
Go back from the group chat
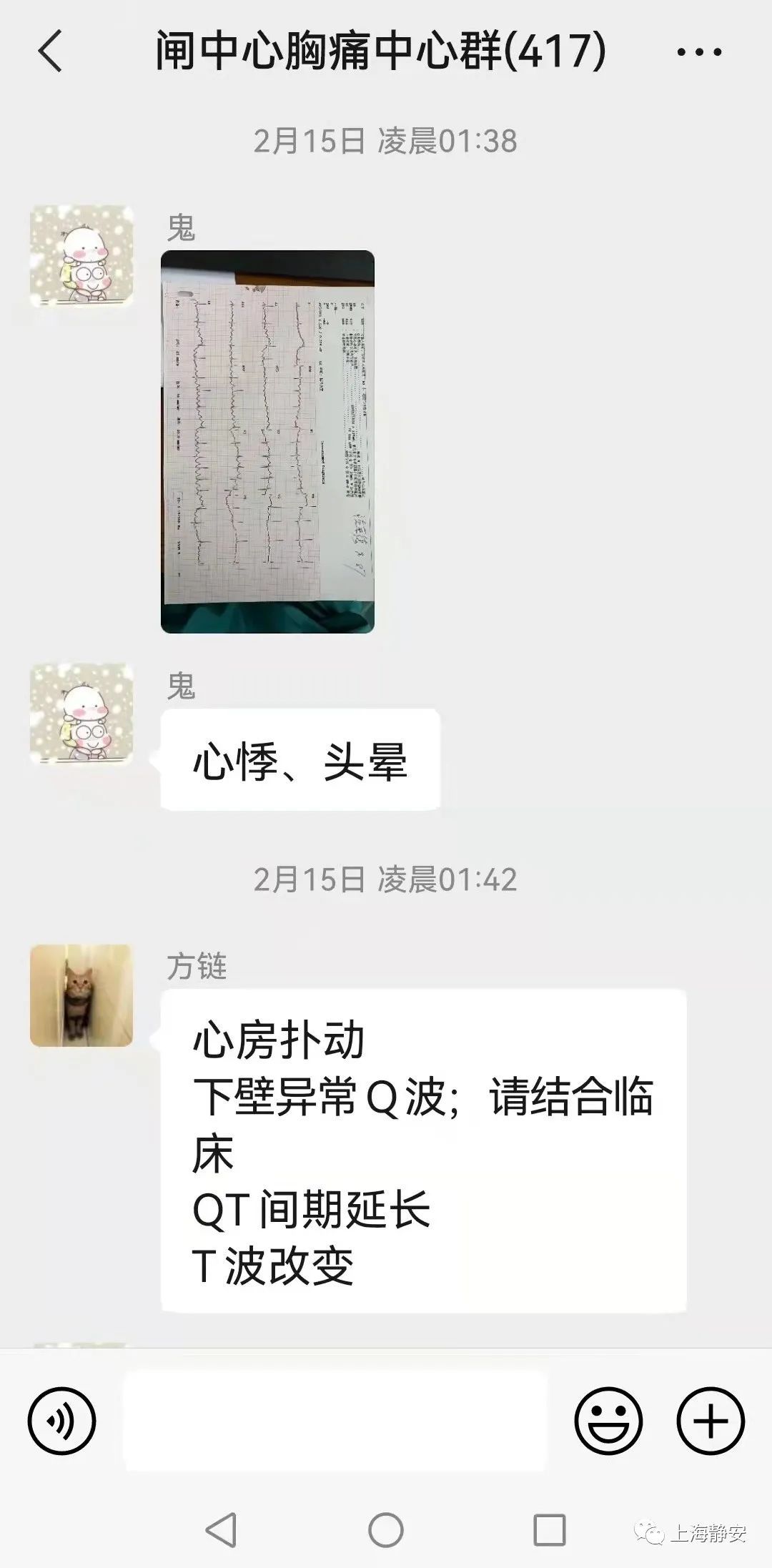(x=50, y=51)
